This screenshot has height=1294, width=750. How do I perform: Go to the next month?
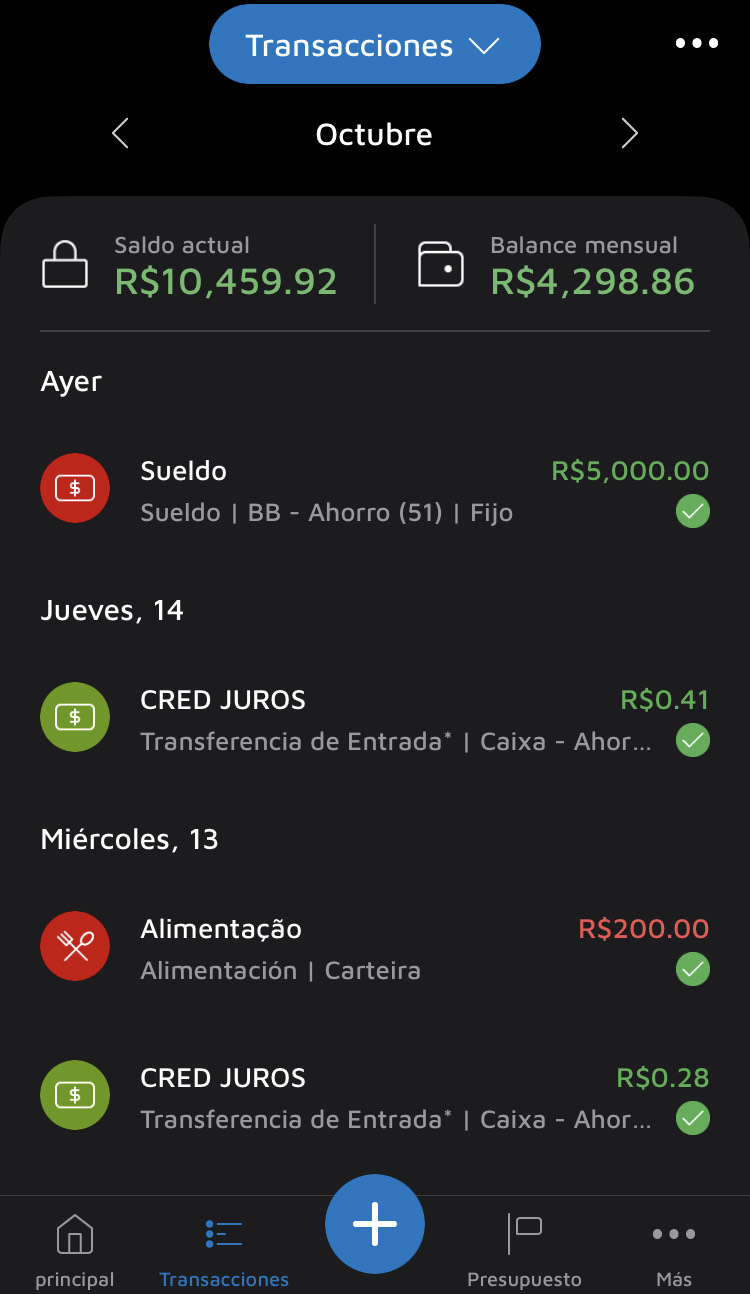coord(629,134)
